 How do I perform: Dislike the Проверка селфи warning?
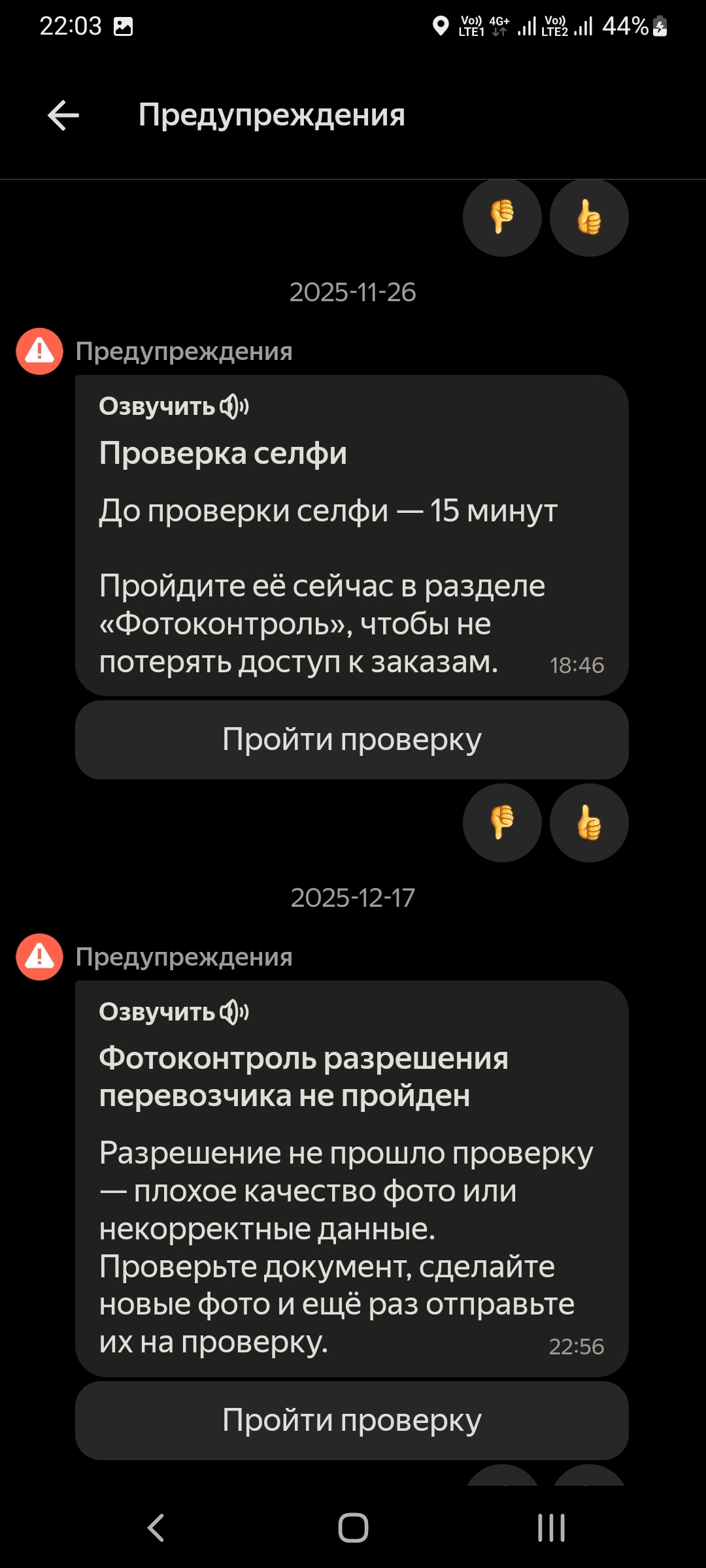point(502,823)
